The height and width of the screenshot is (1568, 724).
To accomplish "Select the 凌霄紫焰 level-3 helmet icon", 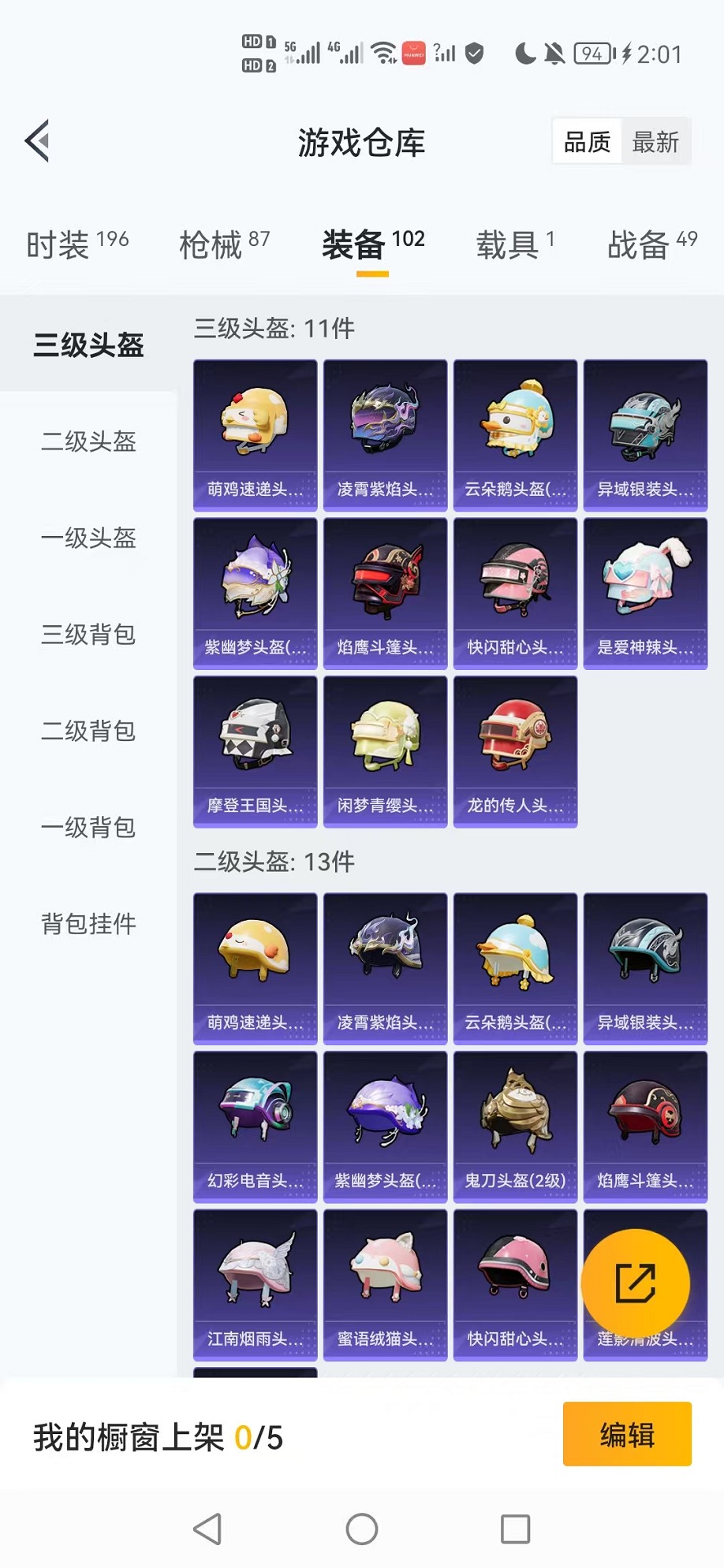I will [384, 422].
